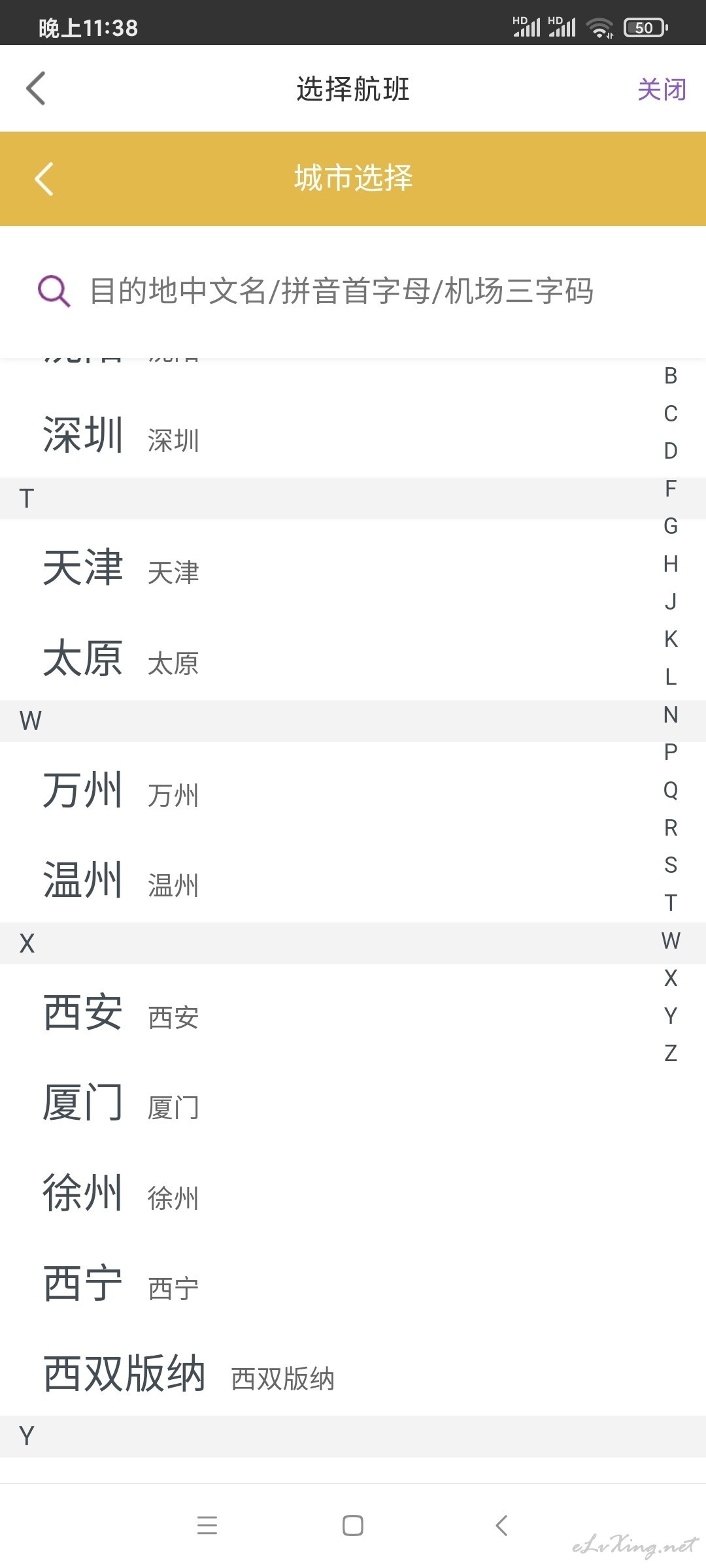Image resolution: width=706 pixels, height=1568 pixels.
Task: Jump to letter Q in the index
Action: 671,790
